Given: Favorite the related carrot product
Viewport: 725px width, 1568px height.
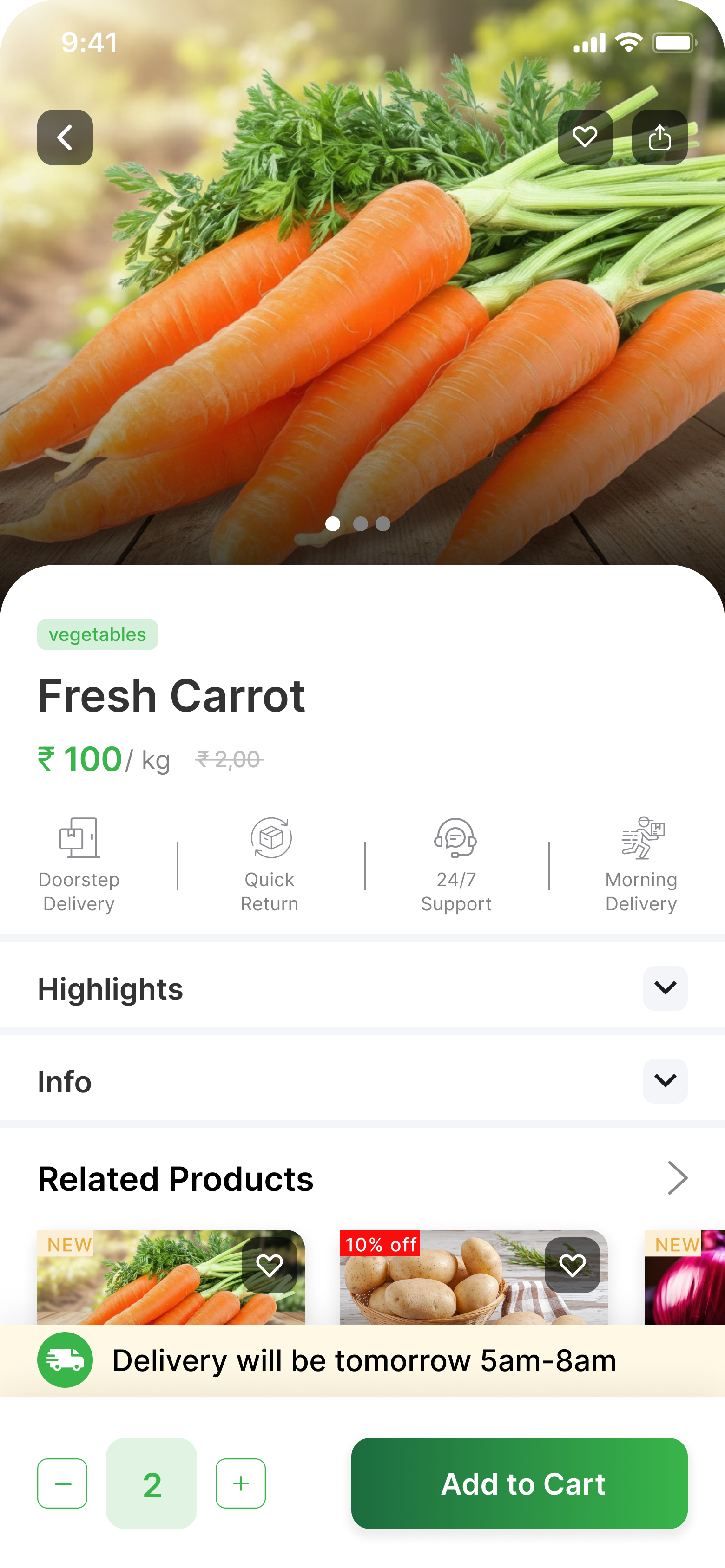Looking at the screenshot, I should [269, 1266].
